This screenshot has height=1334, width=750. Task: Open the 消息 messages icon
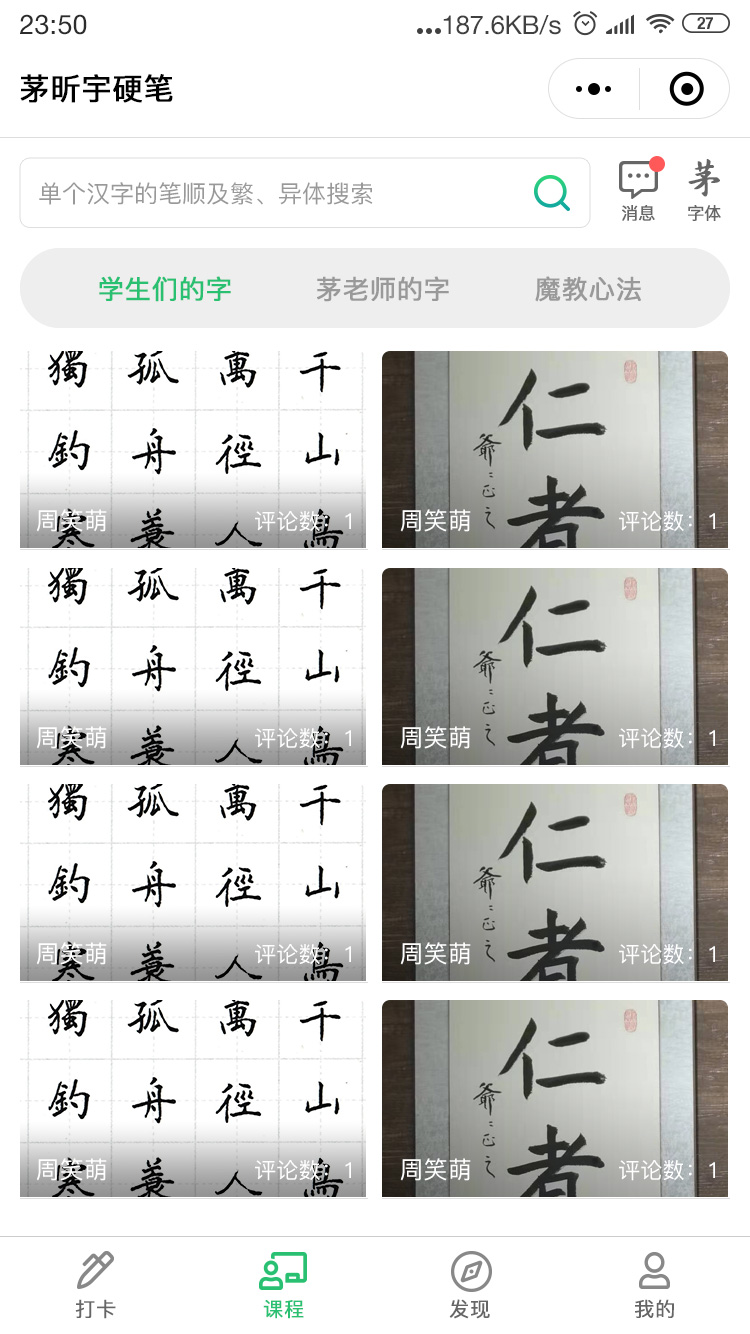click(638, 190)
